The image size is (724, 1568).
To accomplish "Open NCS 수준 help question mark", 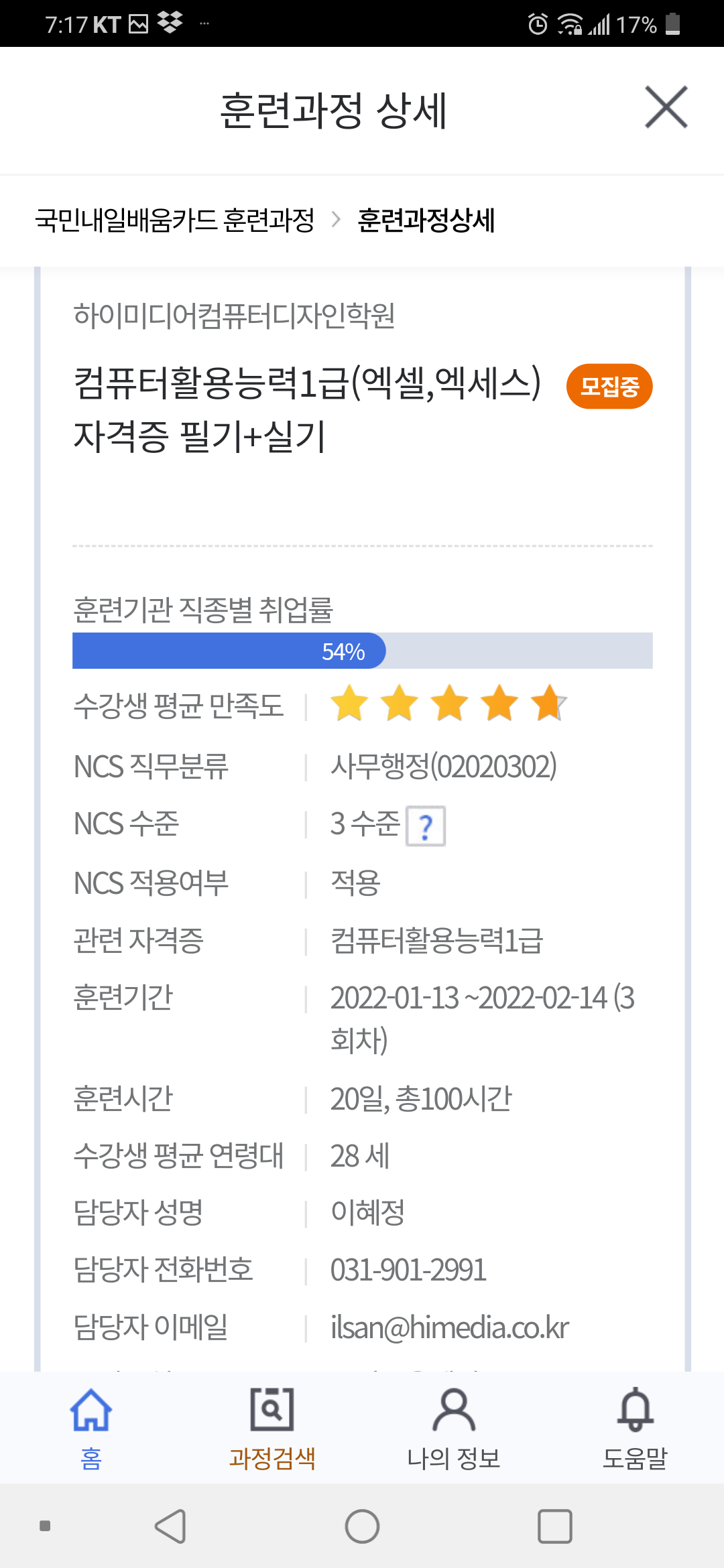I will click(426, 826).
